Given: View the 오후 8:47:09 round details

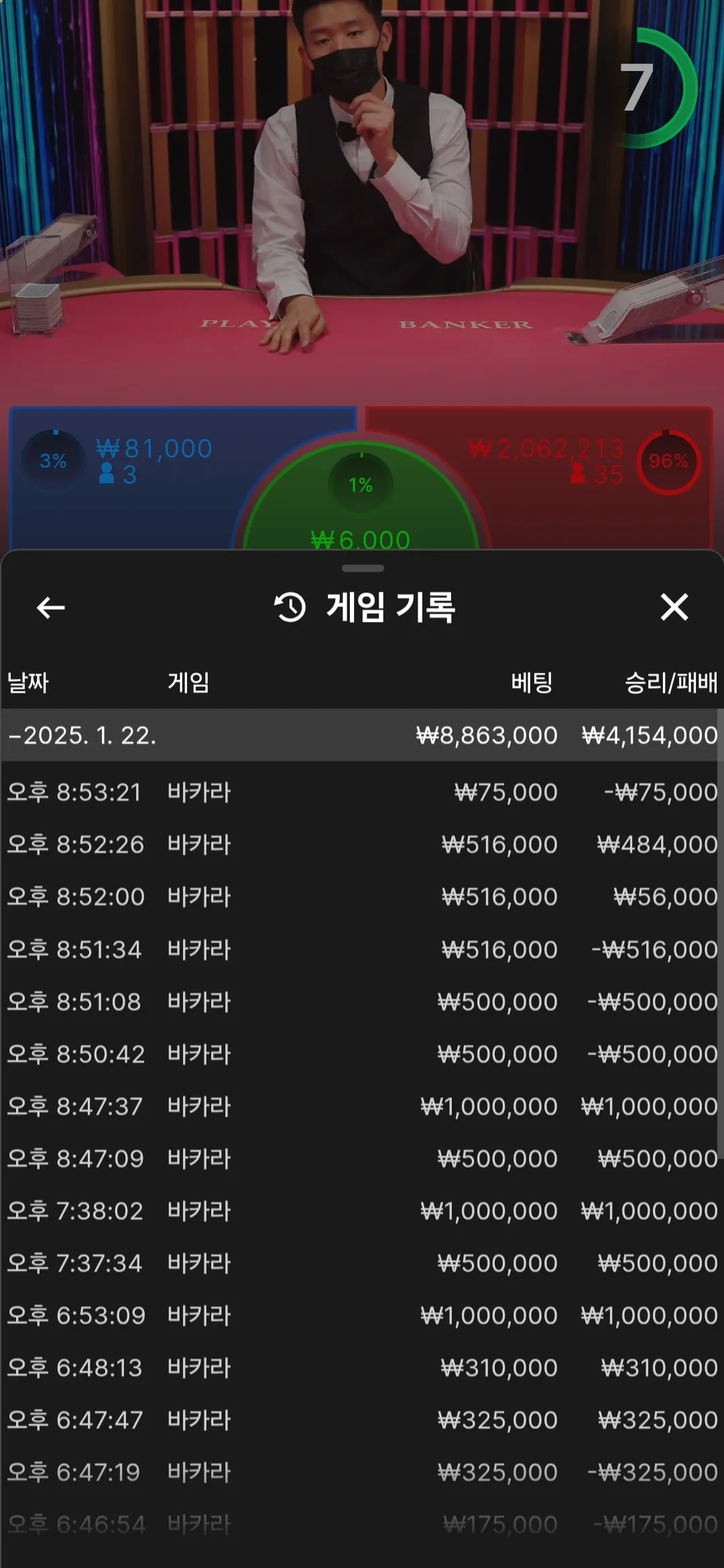Looking at the screenshot, I should (362, 1159).
